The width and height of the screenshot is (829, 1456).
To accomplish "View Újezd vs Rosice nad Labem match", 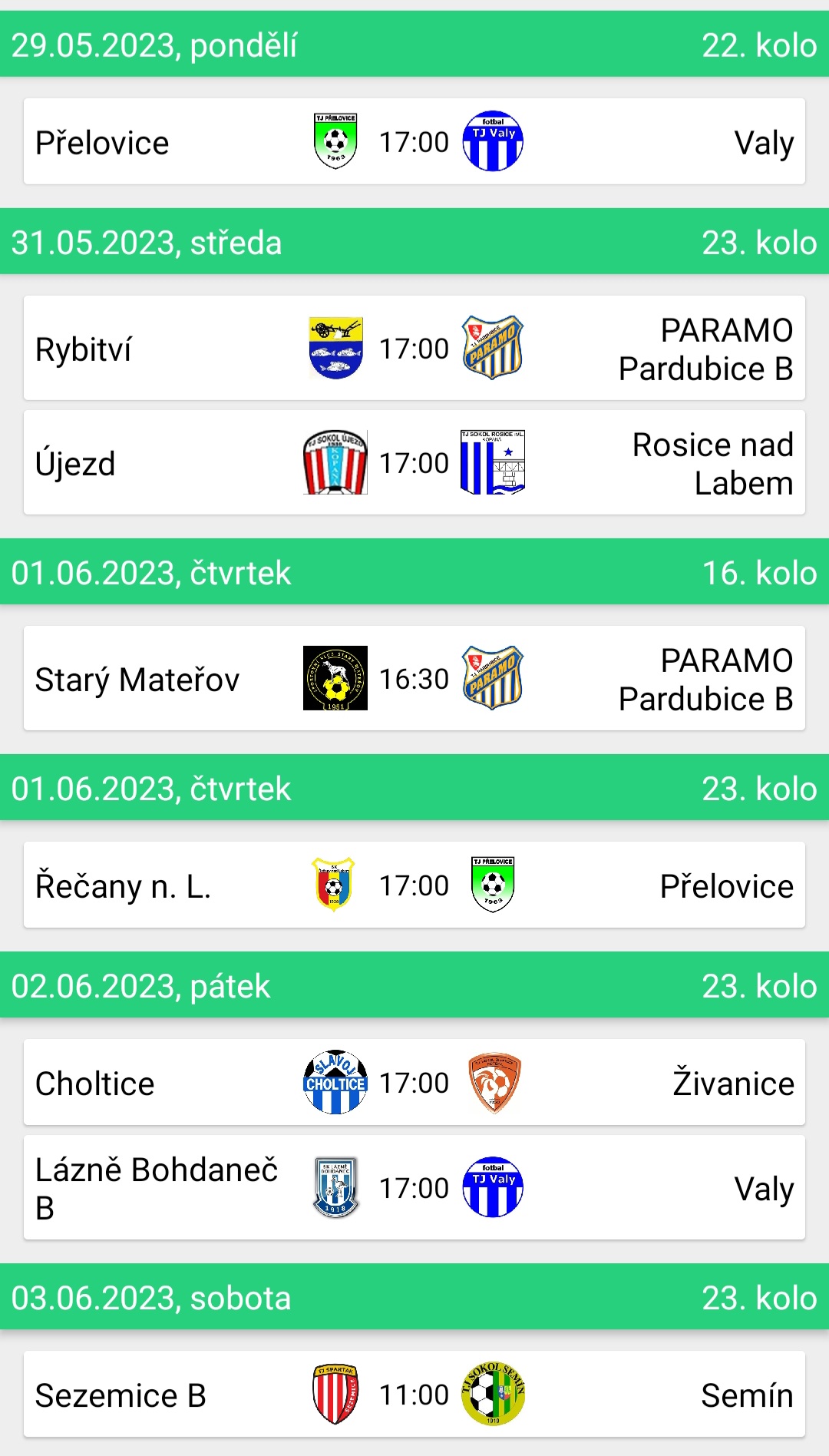I will coord(414,462).
